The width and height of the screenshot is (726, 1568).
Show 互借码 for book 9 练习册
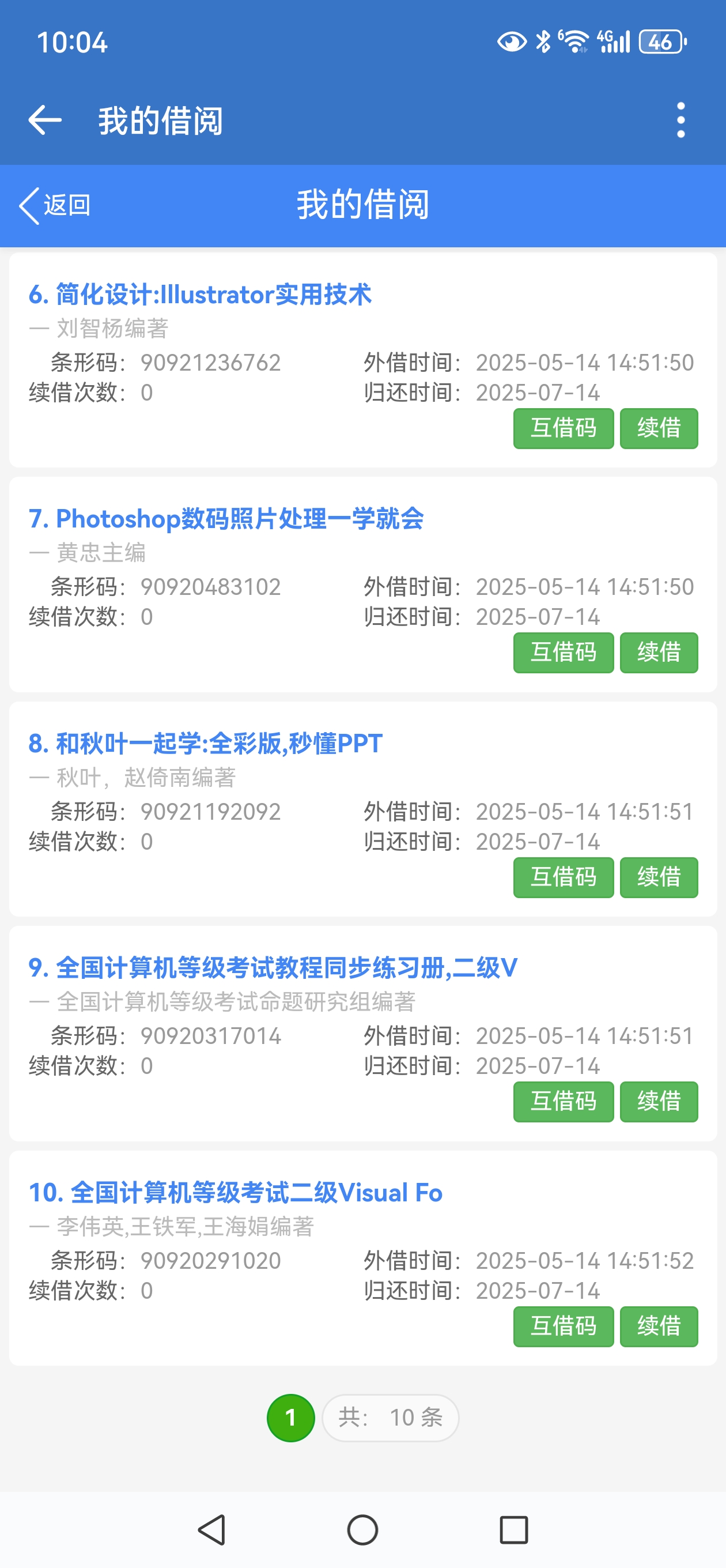(563, 1102)
